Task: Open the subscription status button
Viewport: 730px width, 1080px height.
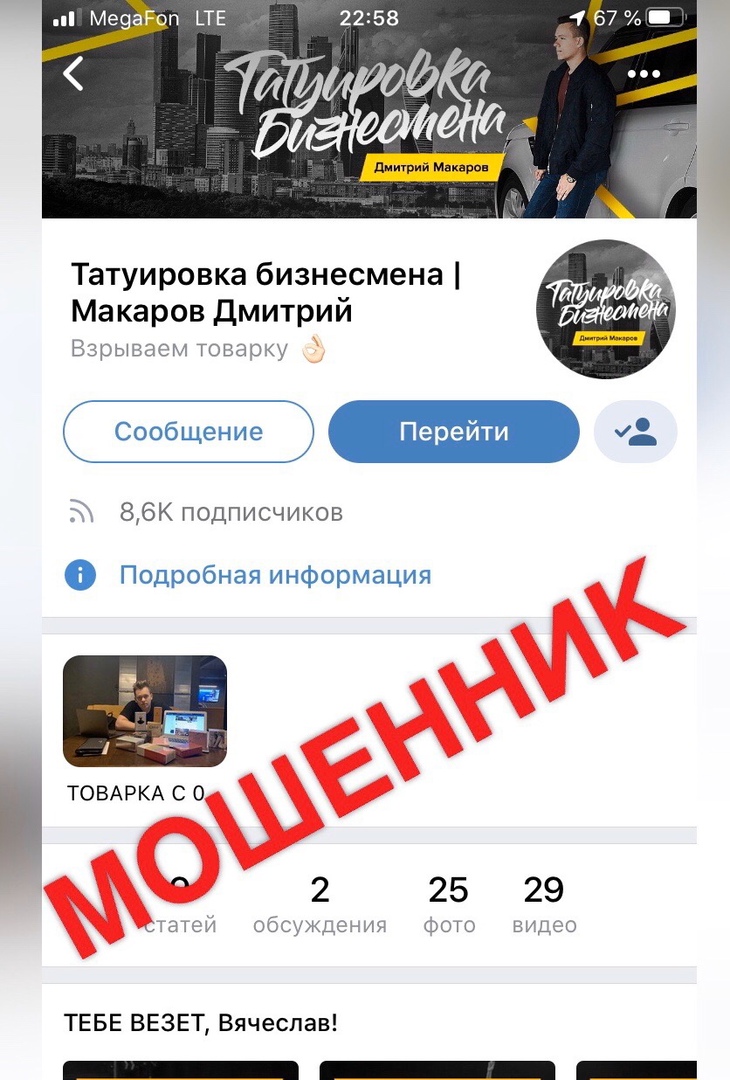Action: 635,432
